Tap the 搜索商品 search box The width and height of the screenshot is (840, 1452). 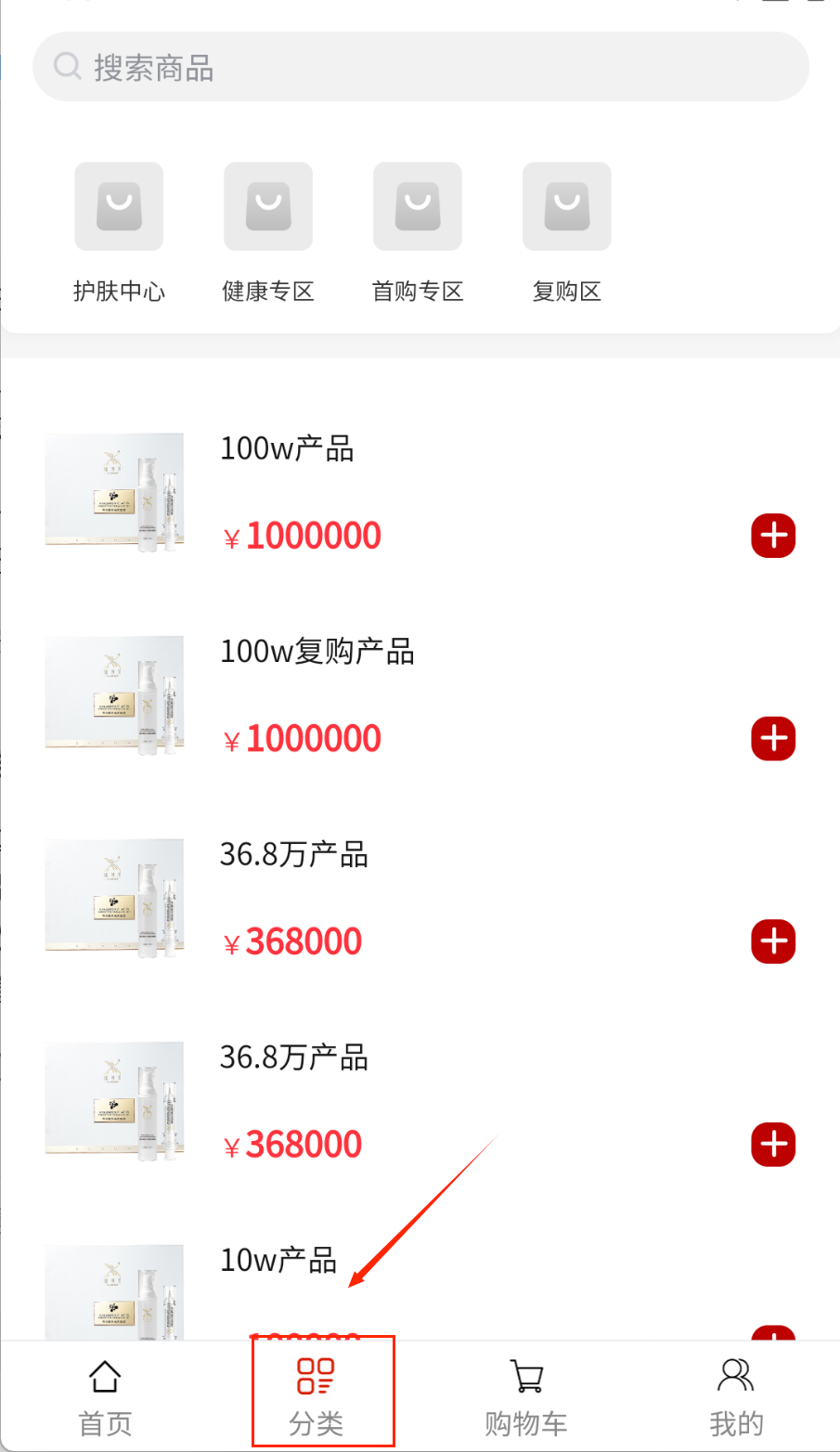(420, 67)
